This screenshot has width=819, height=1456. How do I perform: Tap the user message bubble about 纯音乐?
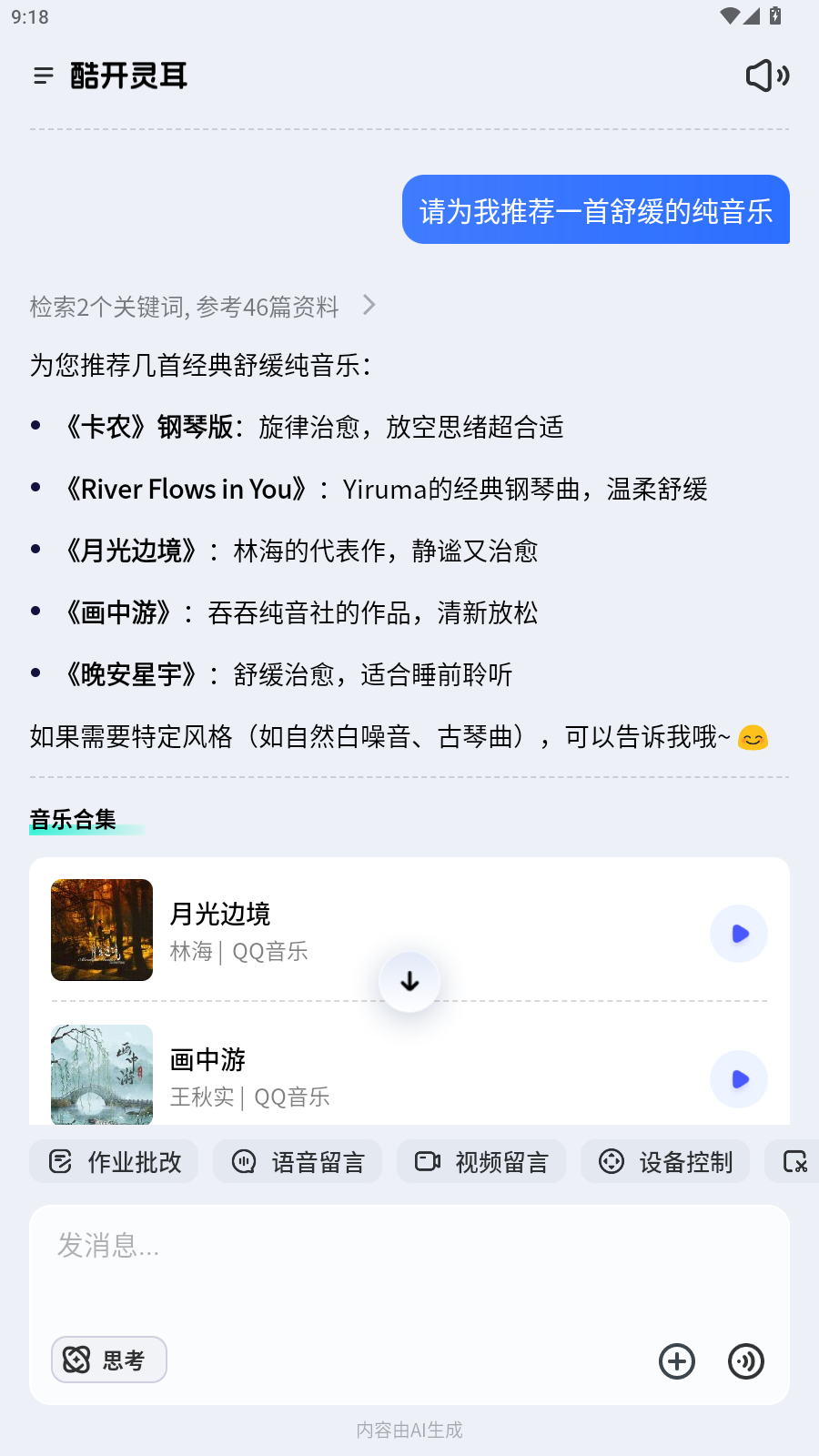pos(595,210)
